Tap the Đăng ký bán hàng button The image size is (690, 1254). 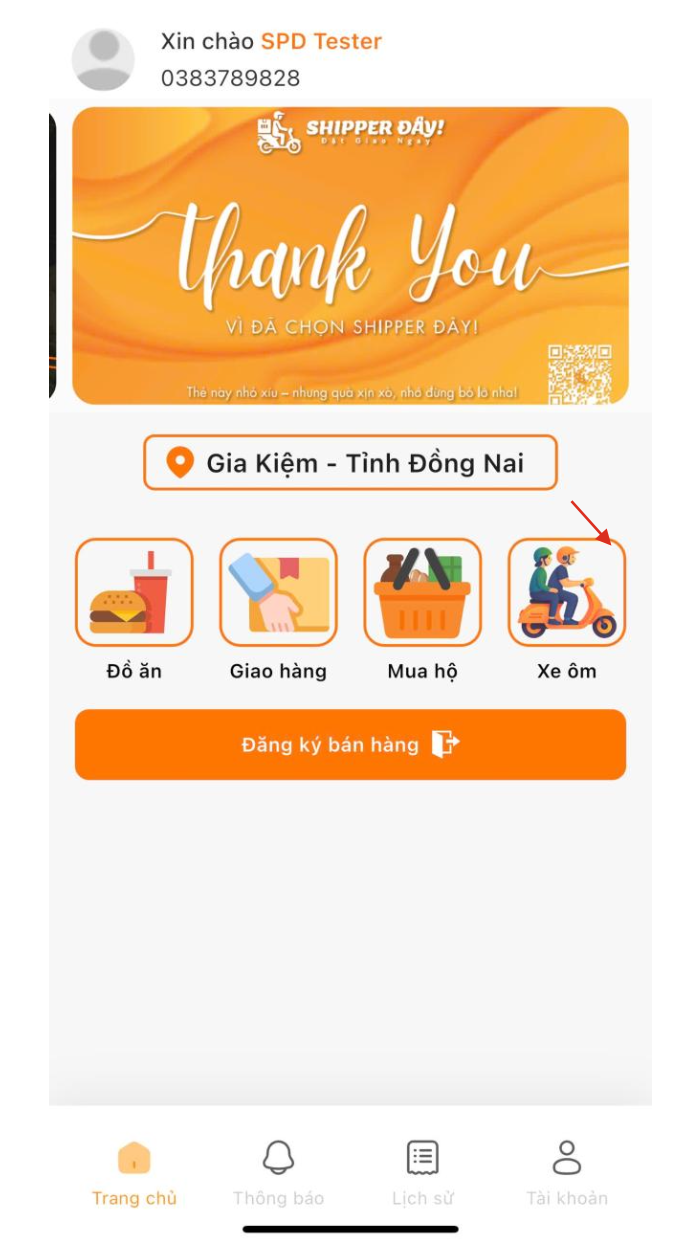click(x=350, y=744)
